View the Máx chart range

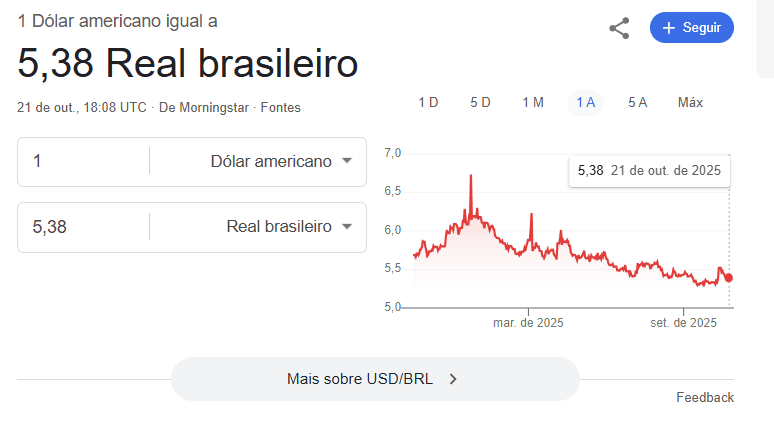(690, 102)
